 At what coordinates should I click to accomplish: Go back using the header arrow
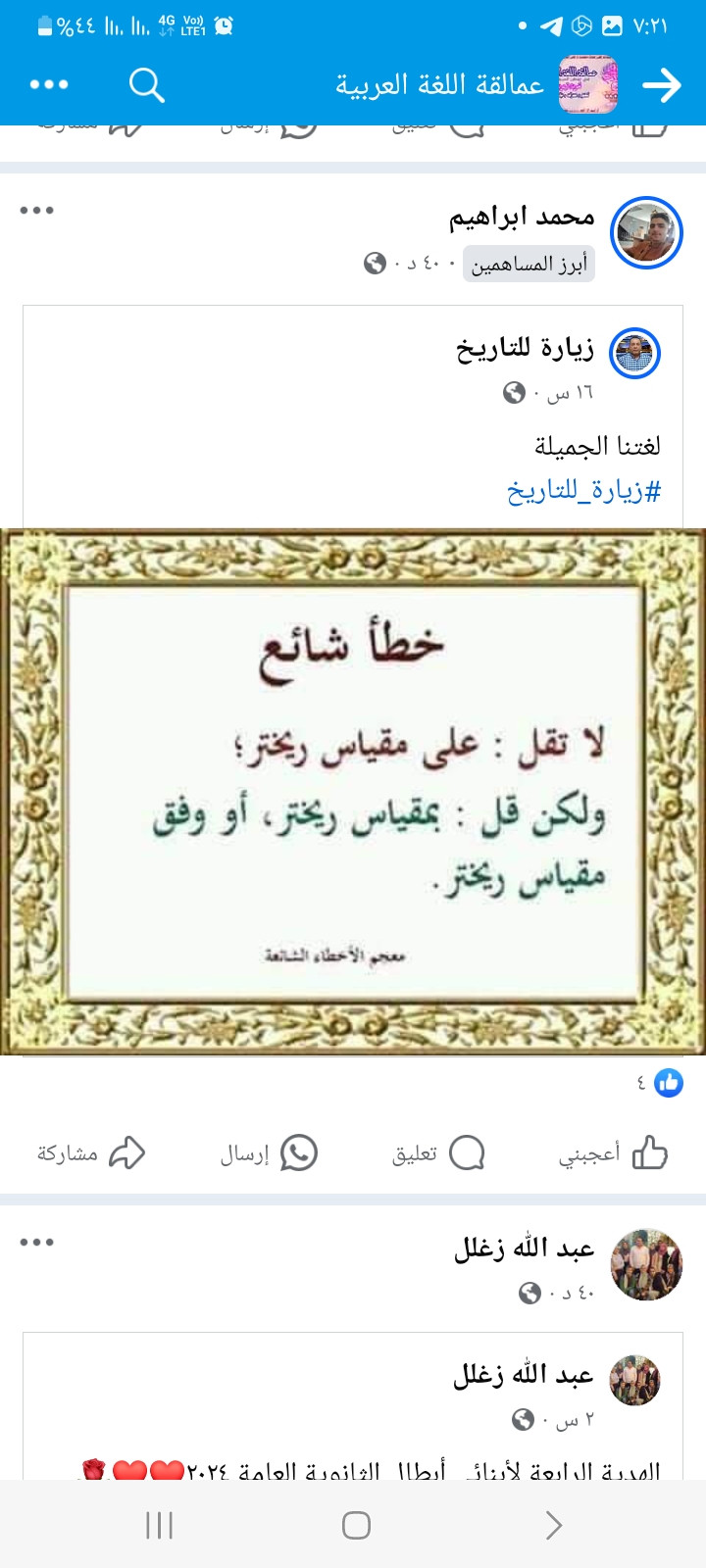[x=662, y=86]
